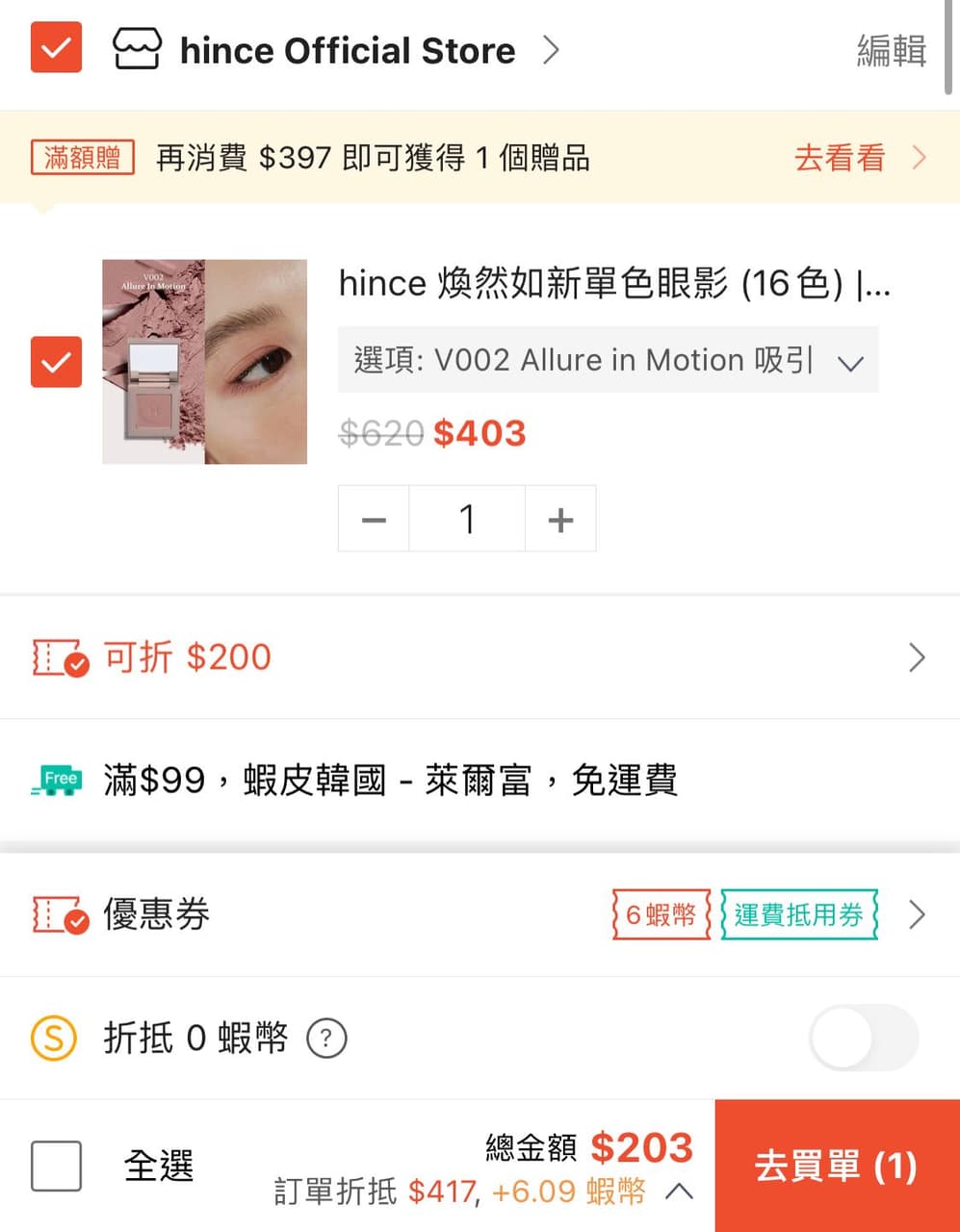Uncheck the hince Official Store checkbox
This screenshot has height=1232, width=960.
(x=56, y=47)
